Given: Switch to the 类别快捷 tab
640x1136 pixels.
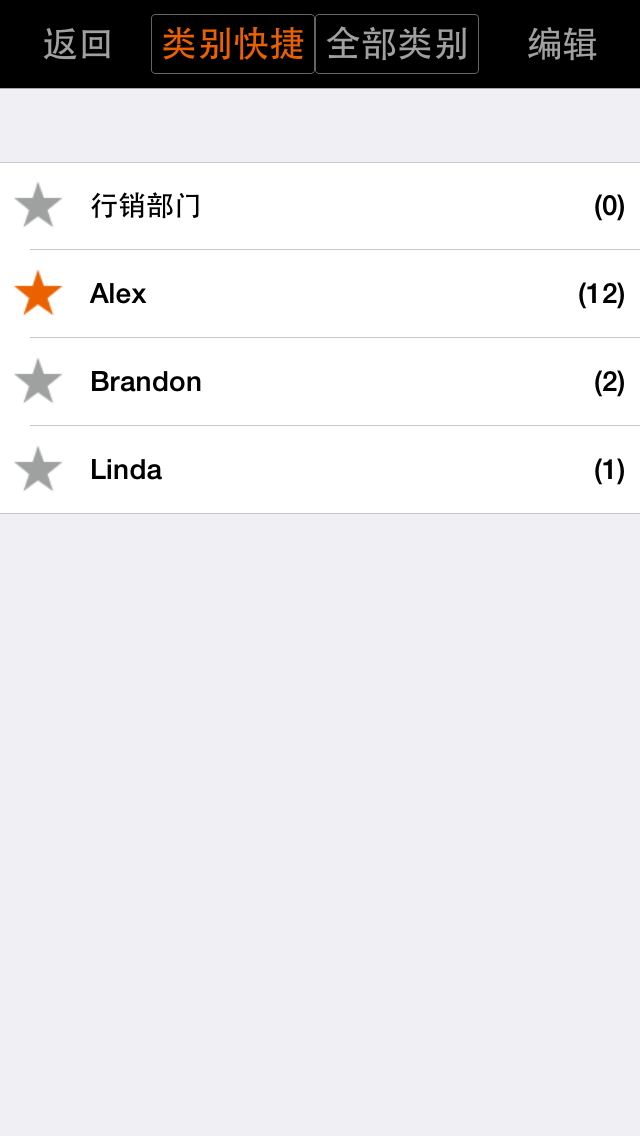Looking at the screenshot, I should 233,44.
